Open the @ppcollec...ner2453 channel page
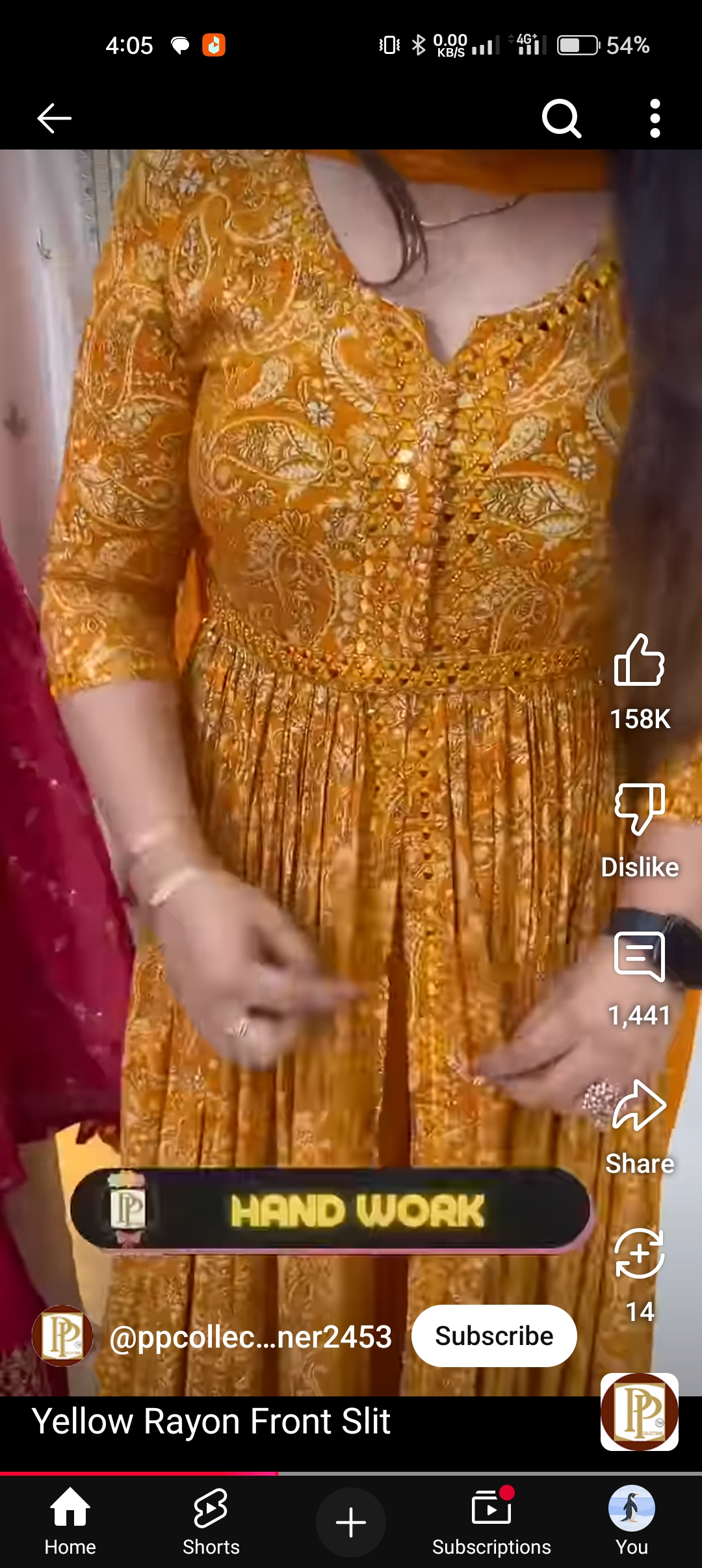The image size is (702, 1568). point(250,1337)
